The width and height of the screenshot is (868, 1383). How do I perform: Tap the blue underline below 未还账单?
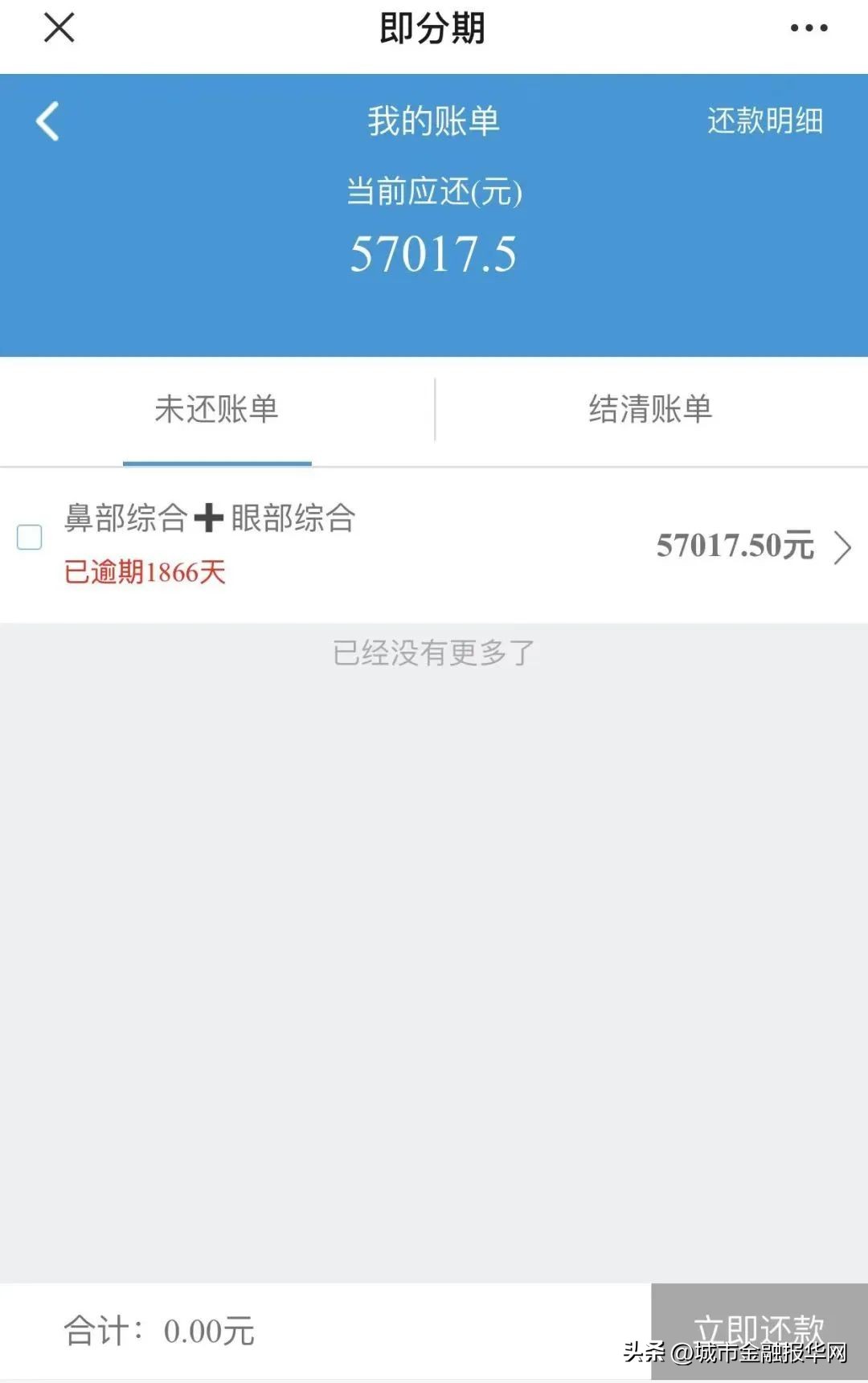[x=217, y=461]
